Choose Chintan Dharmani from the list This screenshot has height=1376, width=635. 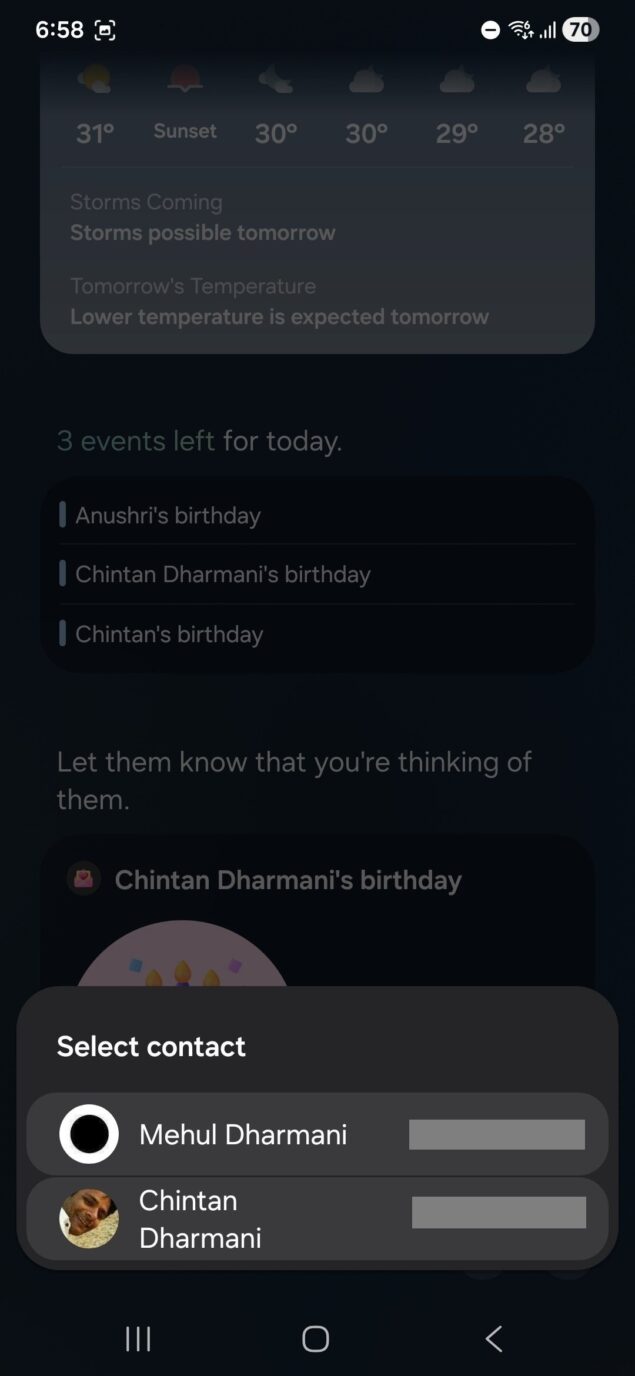200,1218
